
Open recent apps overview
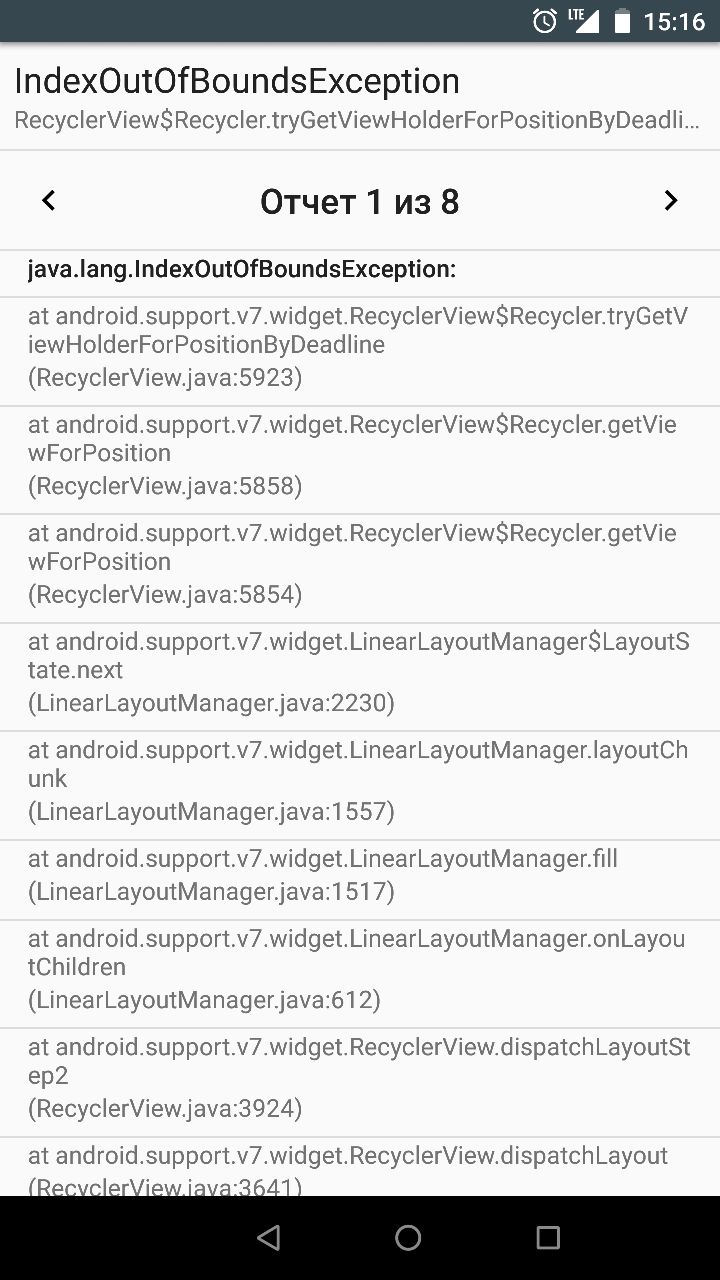point(548,1238)
